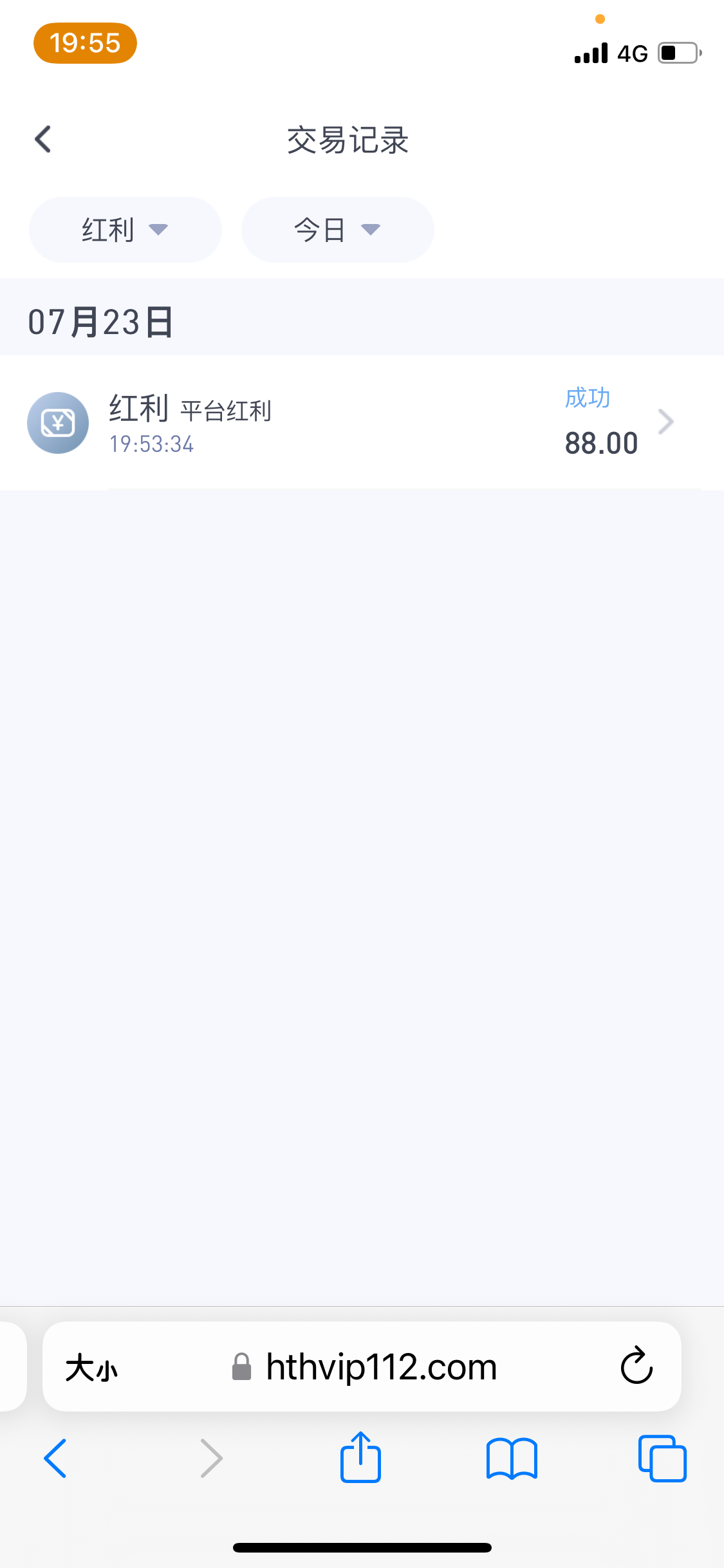The width and height of the screenshot is (724, 1568).
Task: Show all open Safari tabs
Action: click(x=662, y=1459)
